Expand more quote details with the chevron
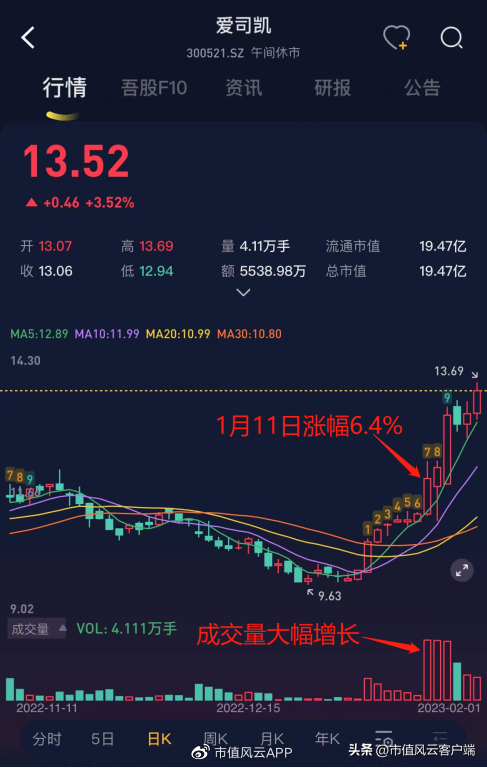 pos(244,292)
